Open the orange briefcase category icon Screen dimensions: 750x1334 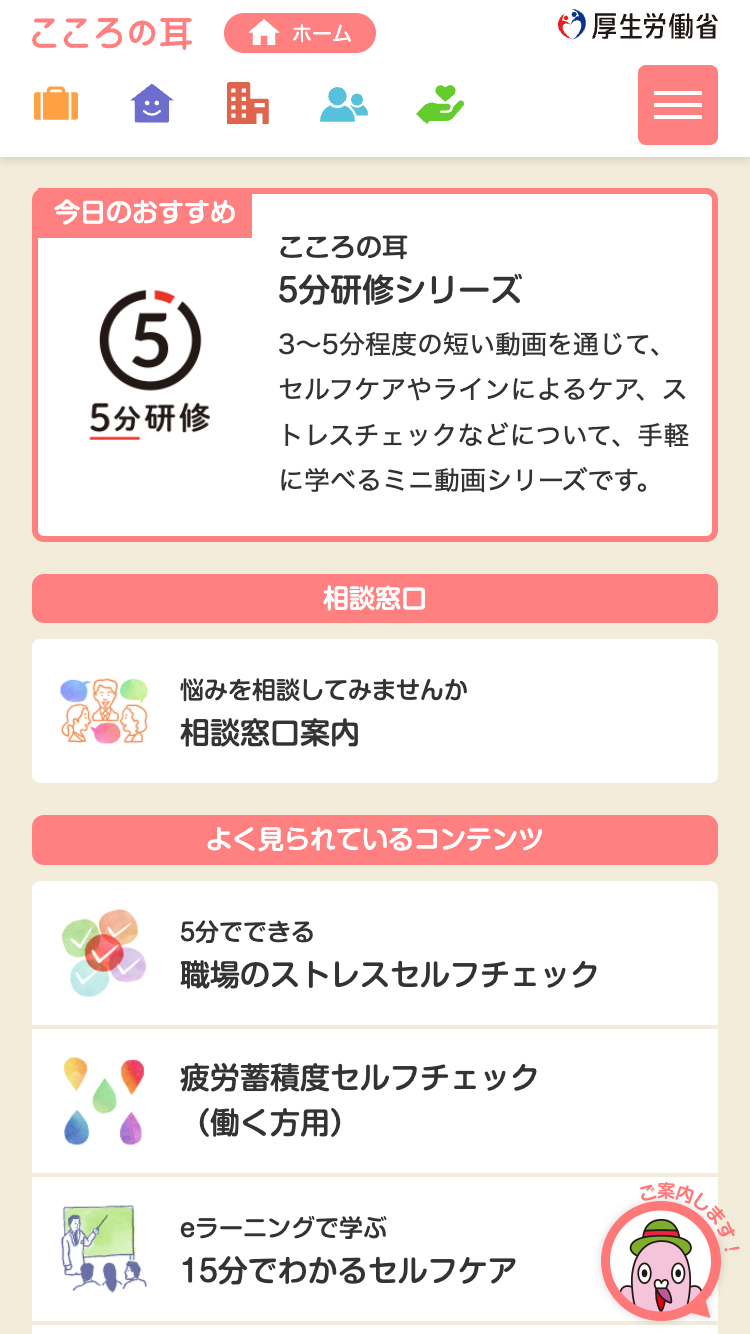point(56,104)
